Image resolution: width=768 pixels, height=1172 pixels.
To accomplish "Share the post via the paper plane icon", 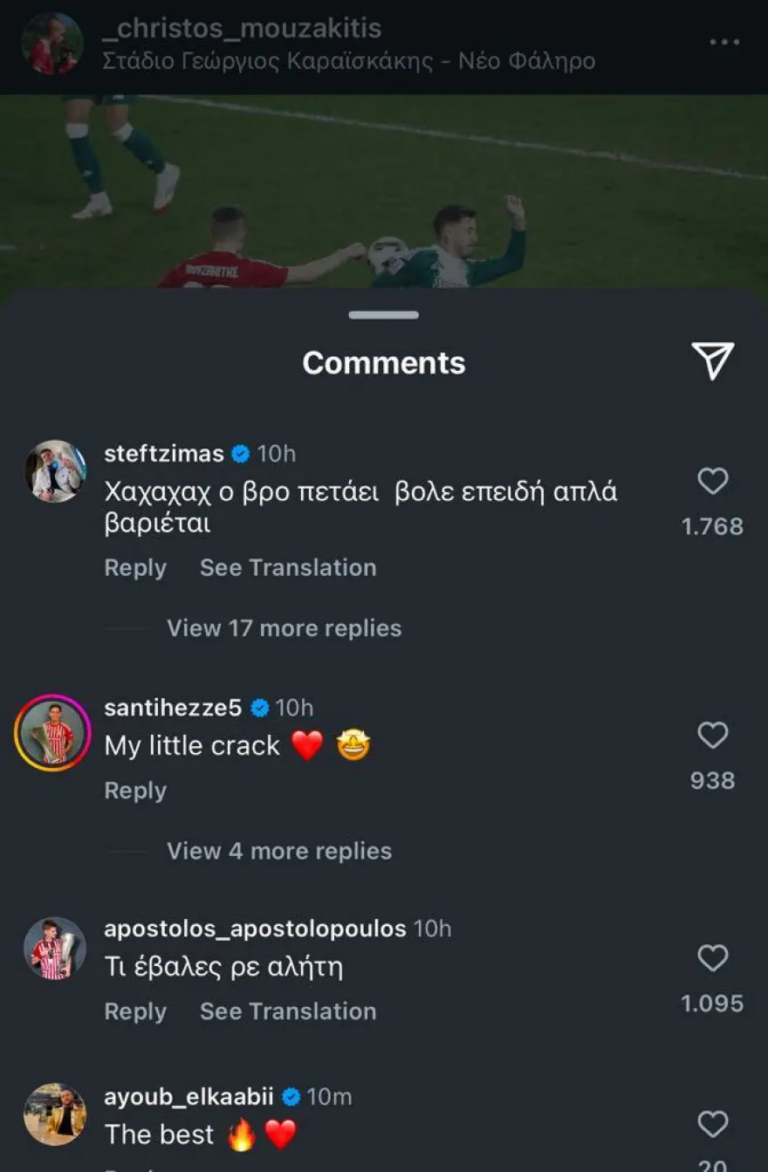I will coord(713,361).
